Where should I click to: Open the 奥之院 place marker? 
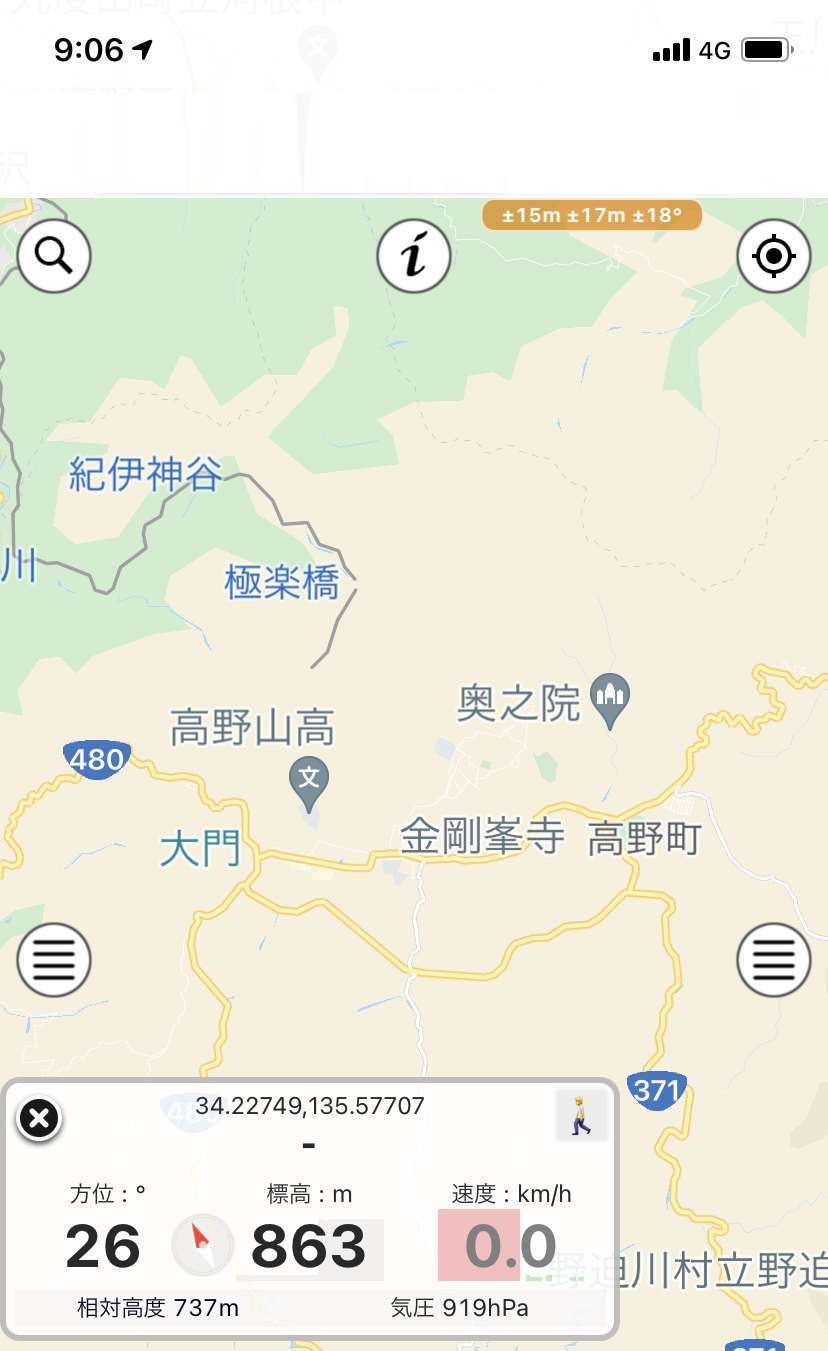click(610, 702)
